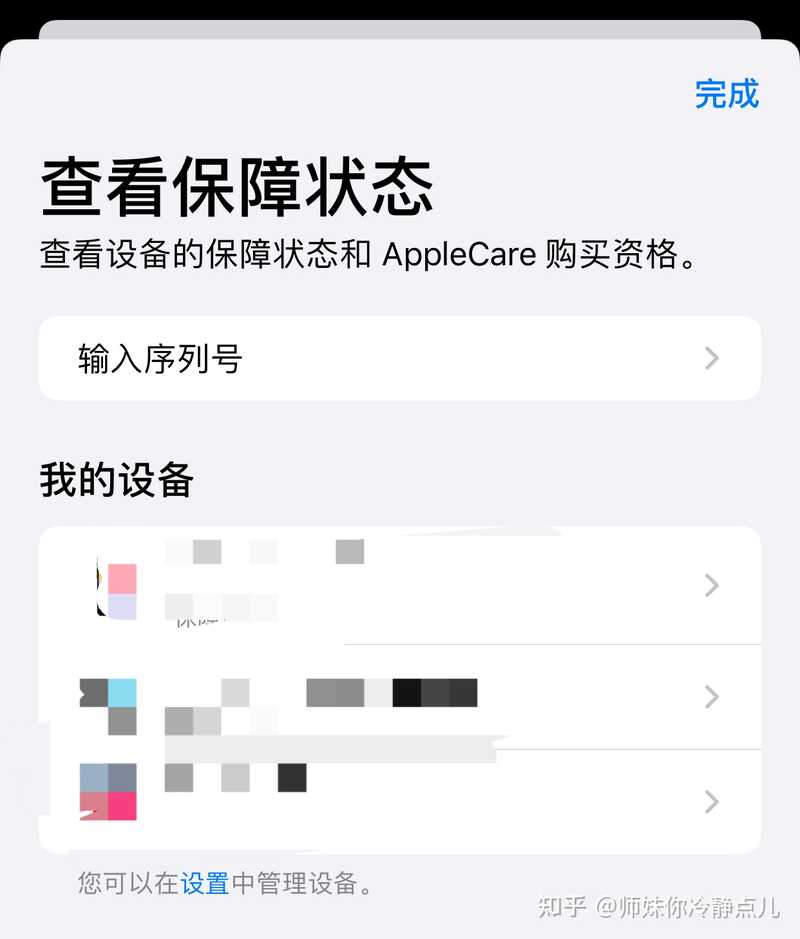Expand the 输入序列号 row chevron
The image size is (800, 939).
(x=710, y=358)
